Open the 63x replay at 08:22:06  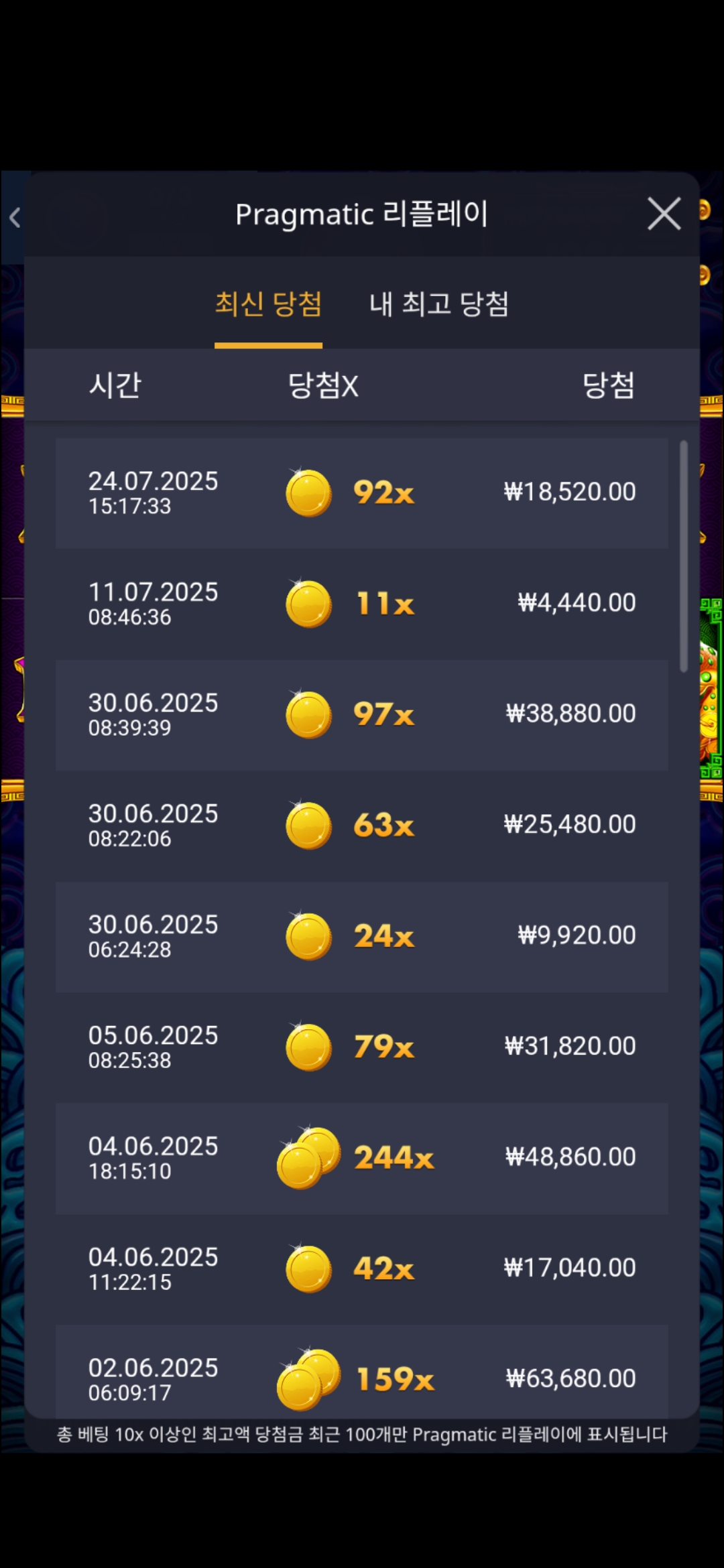click(x=361, y=825)
